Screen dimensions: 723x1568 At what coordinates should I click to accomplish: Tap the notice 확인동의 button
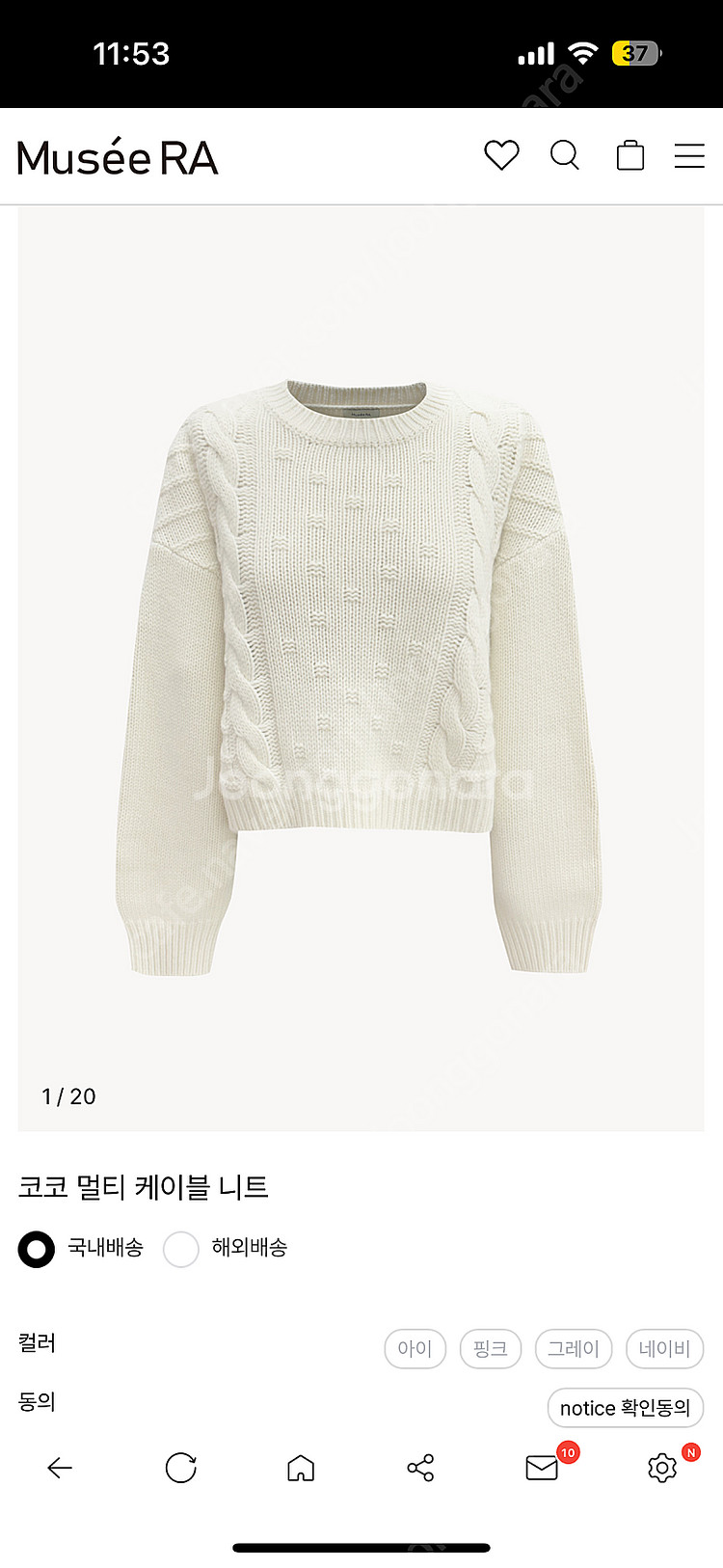tap(625, 1408)
